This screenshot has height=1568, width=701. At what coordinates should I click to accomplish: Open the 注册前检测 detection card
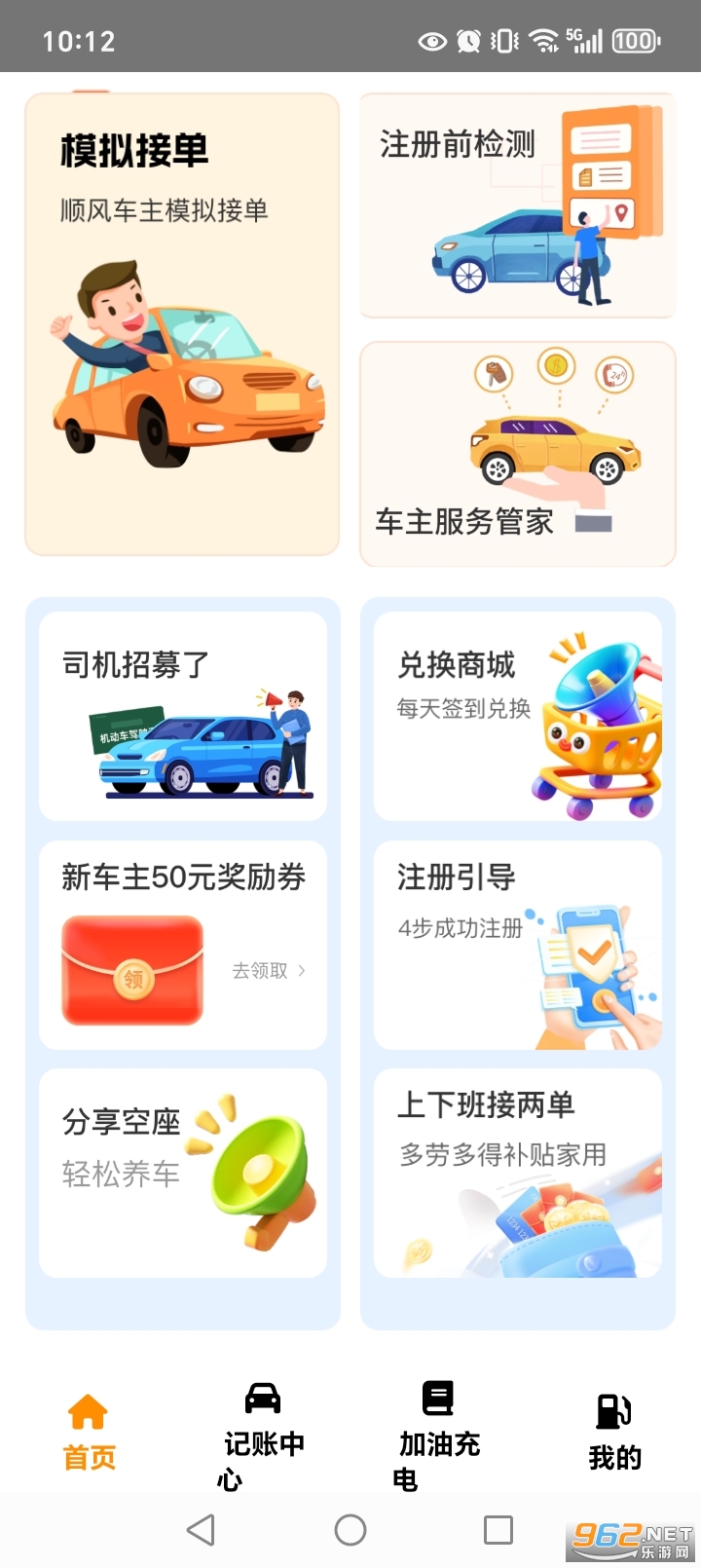click(516, 205)
